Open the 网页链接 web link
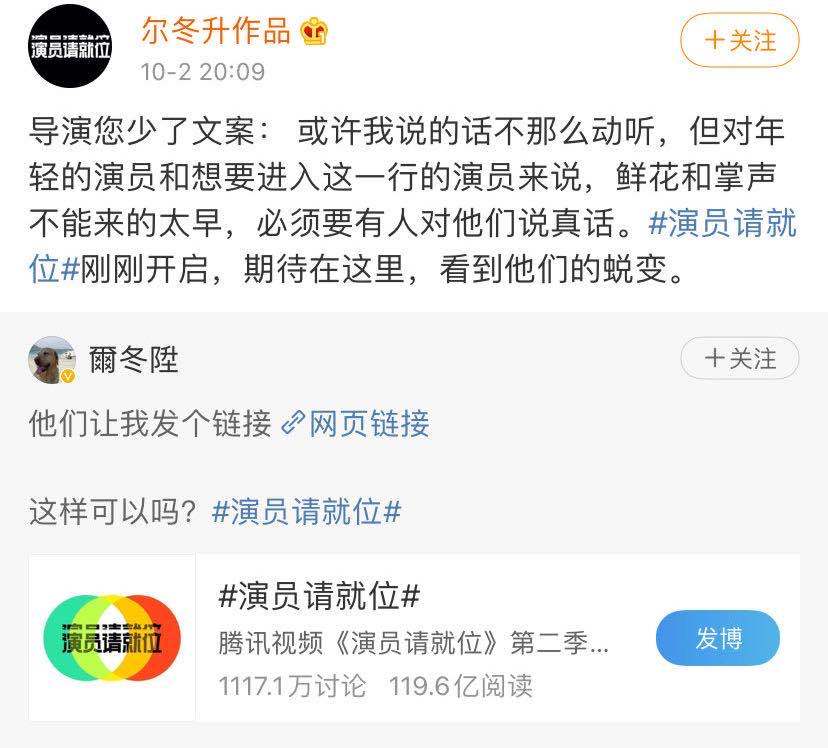 pyautogui.click(x=356, y=424)
